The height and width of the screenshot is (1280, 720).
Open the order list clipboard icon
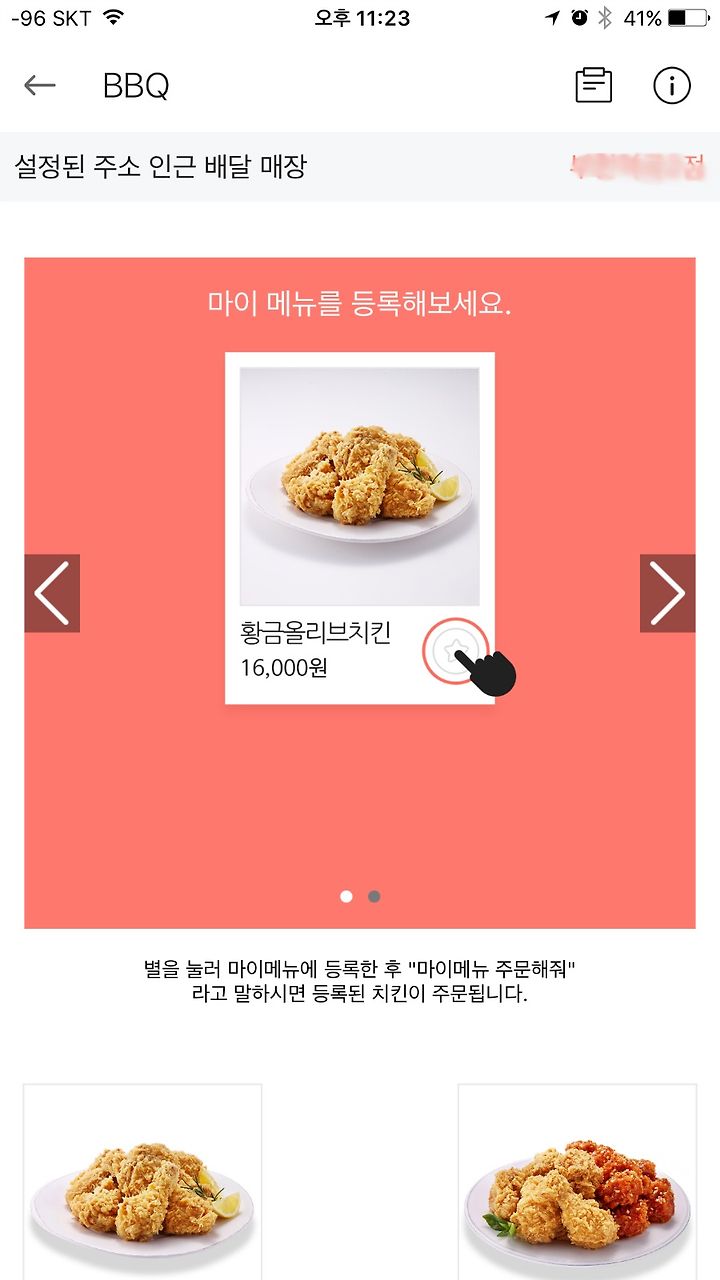click(593, 86)
